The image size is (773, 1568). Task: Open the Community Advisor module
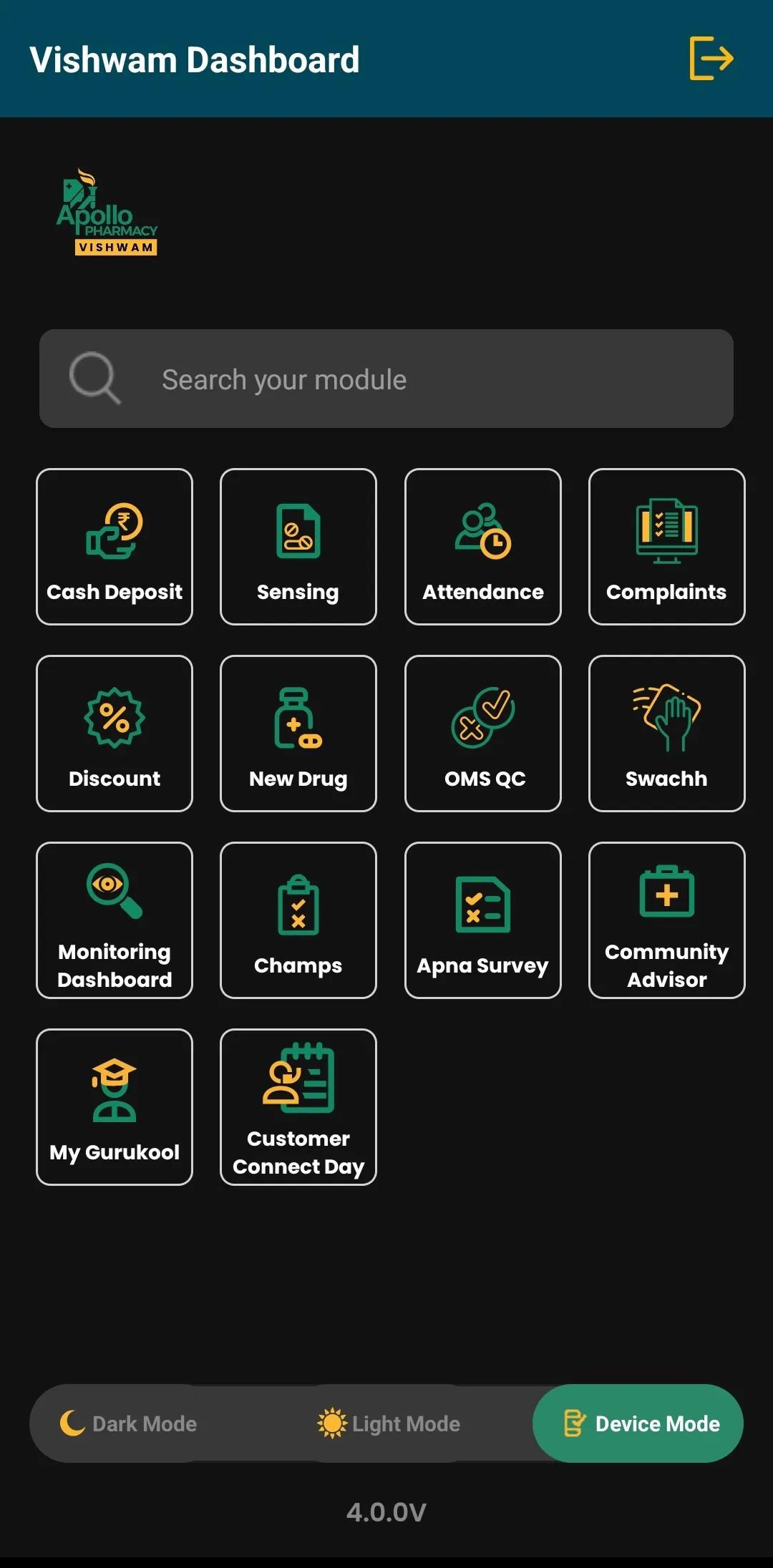point(666,921)
